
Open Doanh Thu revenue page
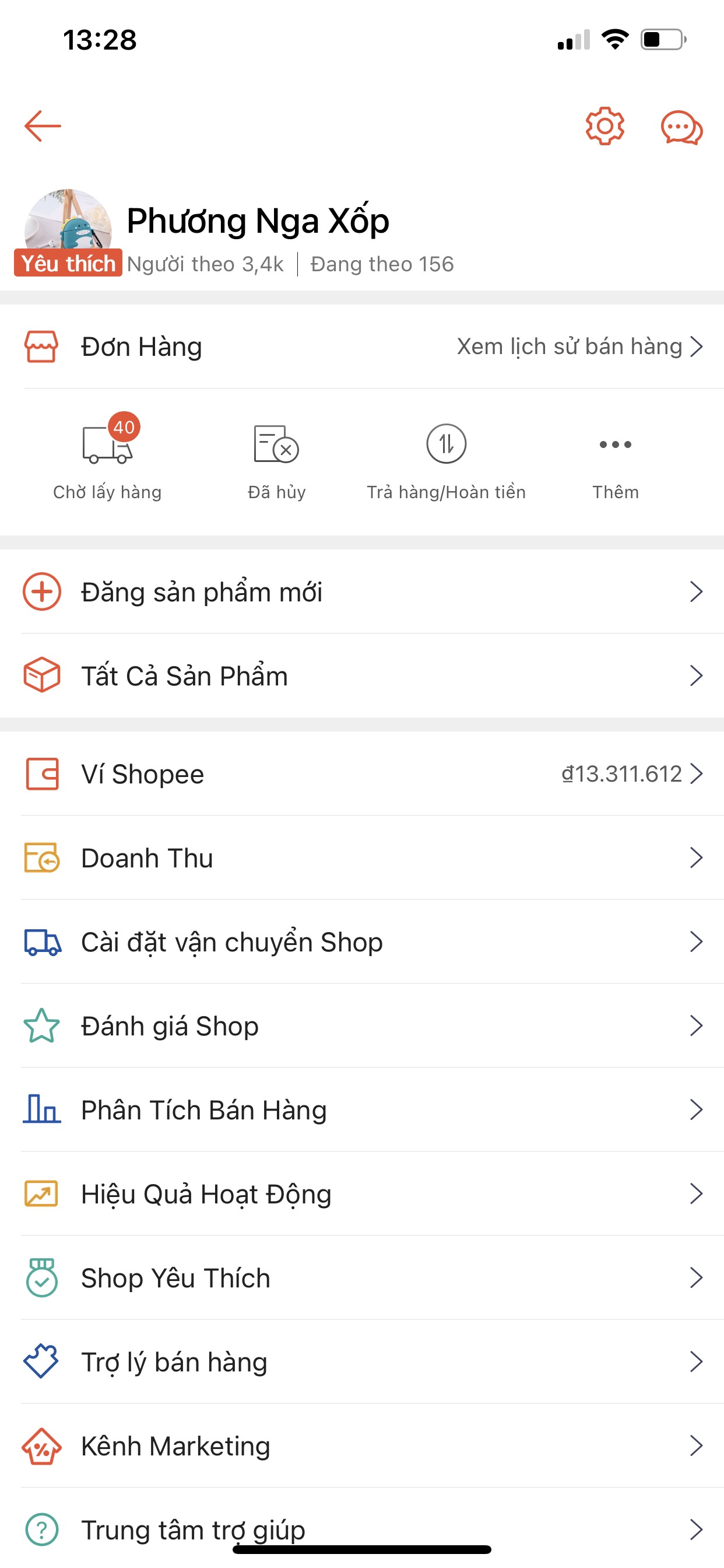pyautogui.click(x=362, y=857)
